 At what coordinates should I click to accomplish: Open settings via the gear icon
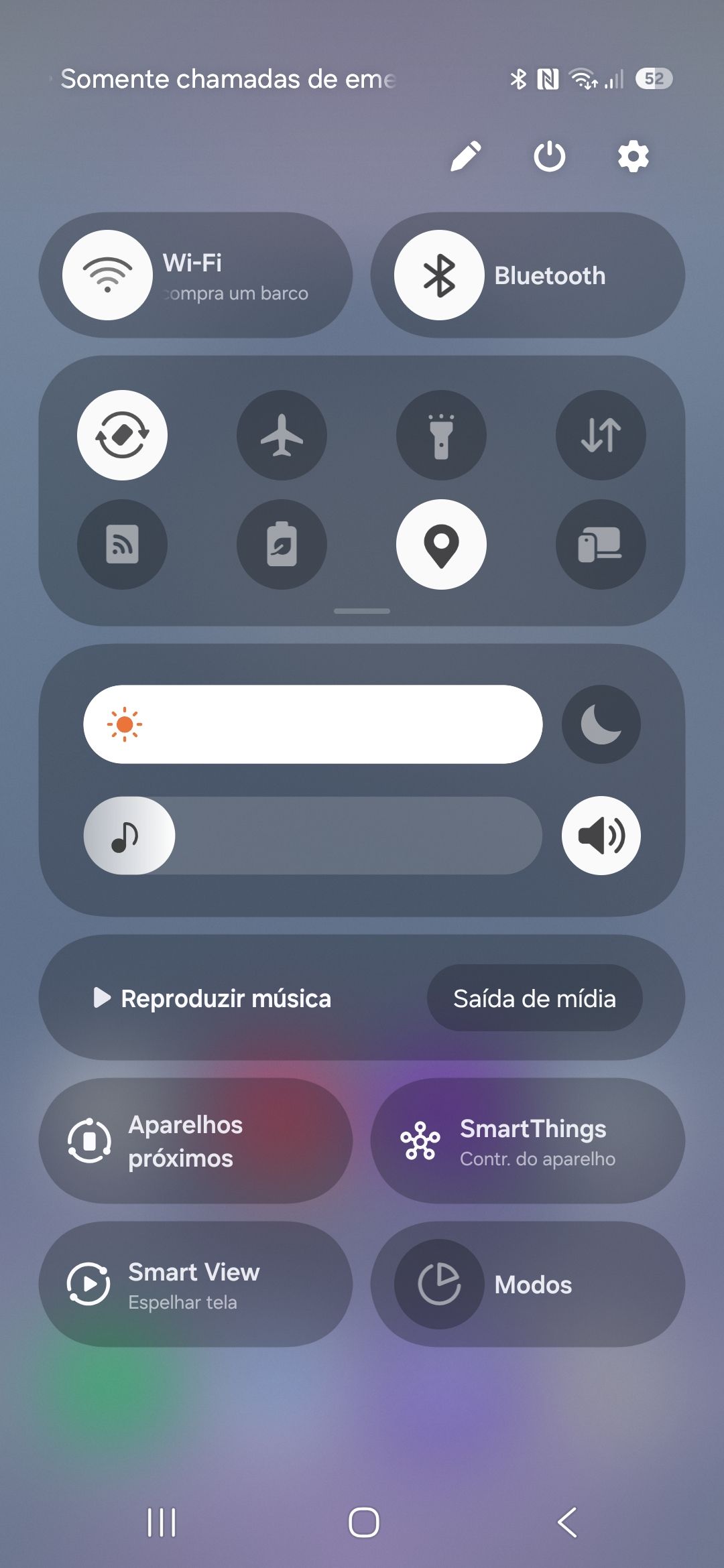633,157
